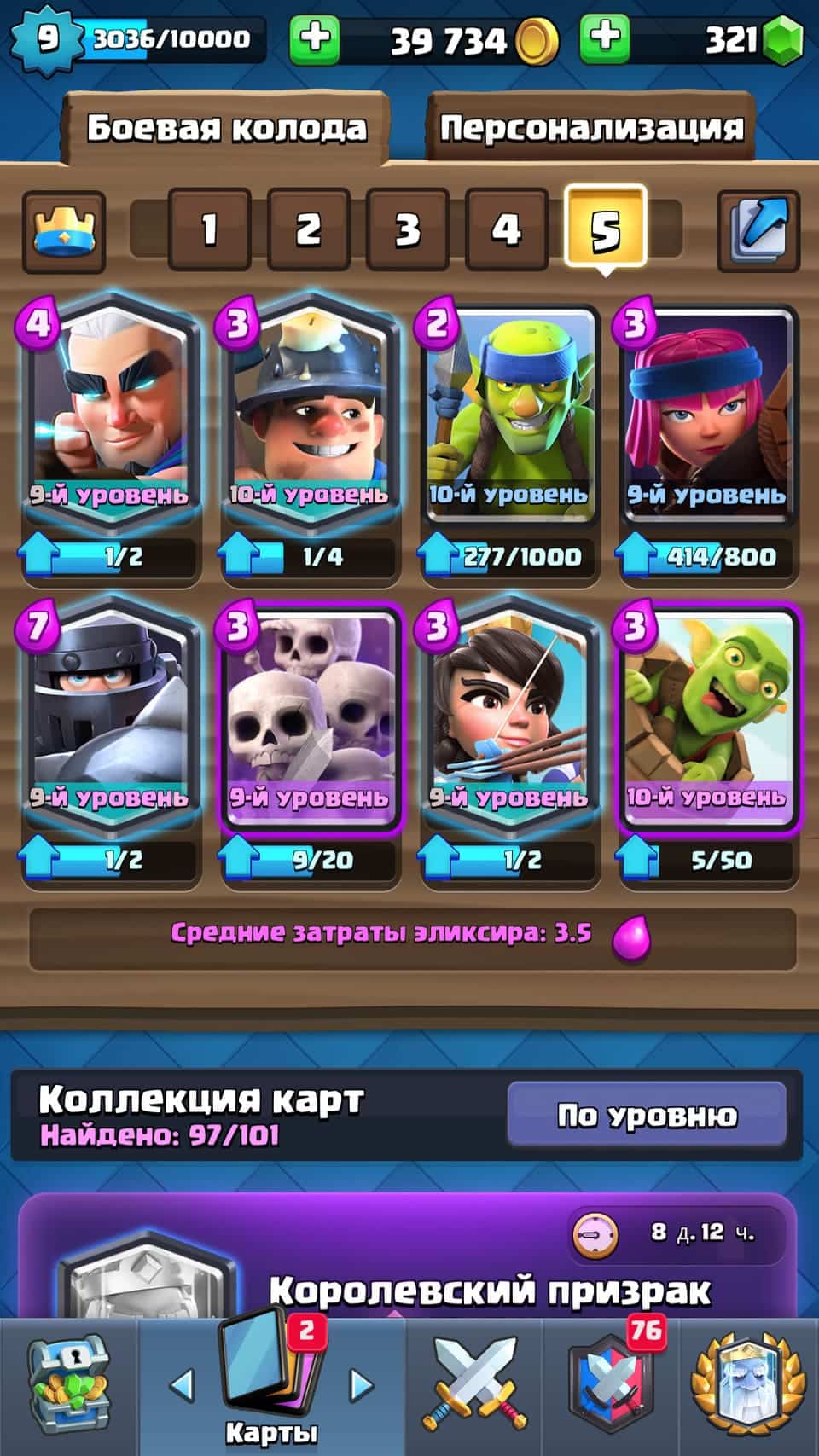The height and width of the screenshot is (1456, 819).
Task: Switch to the Персонализация tab
Action: [591, 128]
